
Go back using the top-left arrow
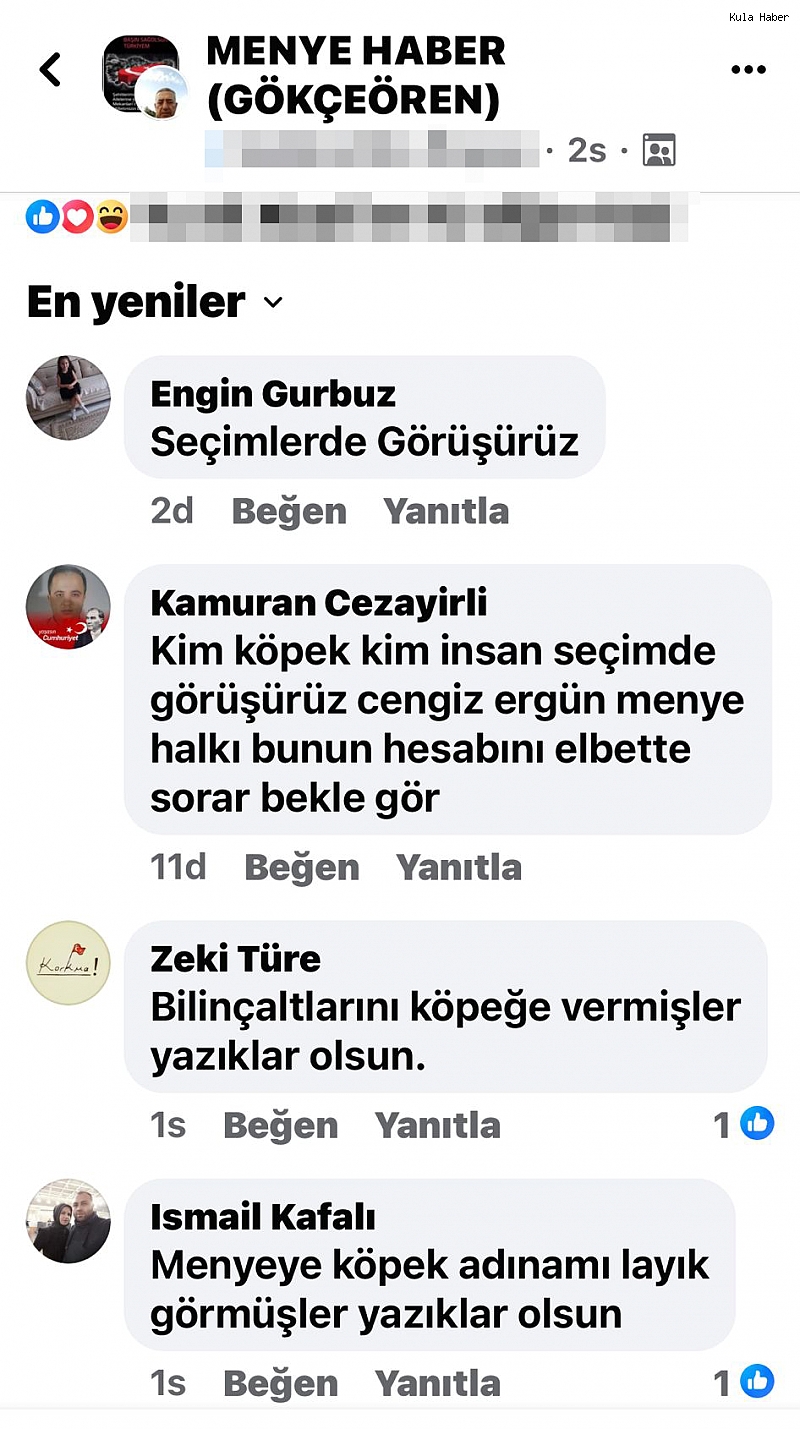(x=50, y=70)
